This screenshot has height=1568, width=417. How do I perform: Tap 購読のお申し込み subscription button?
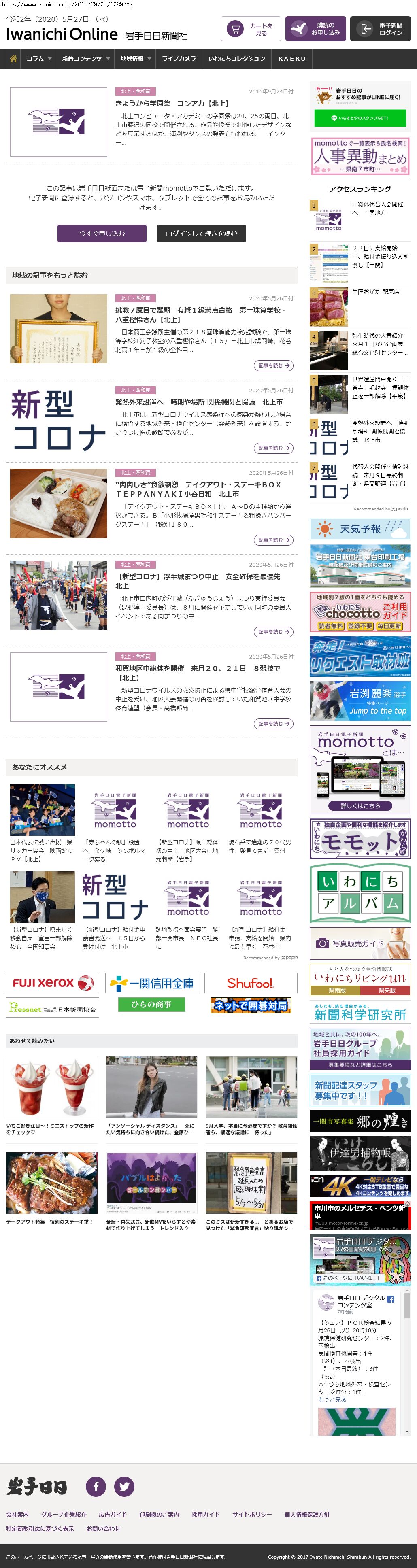315,29
